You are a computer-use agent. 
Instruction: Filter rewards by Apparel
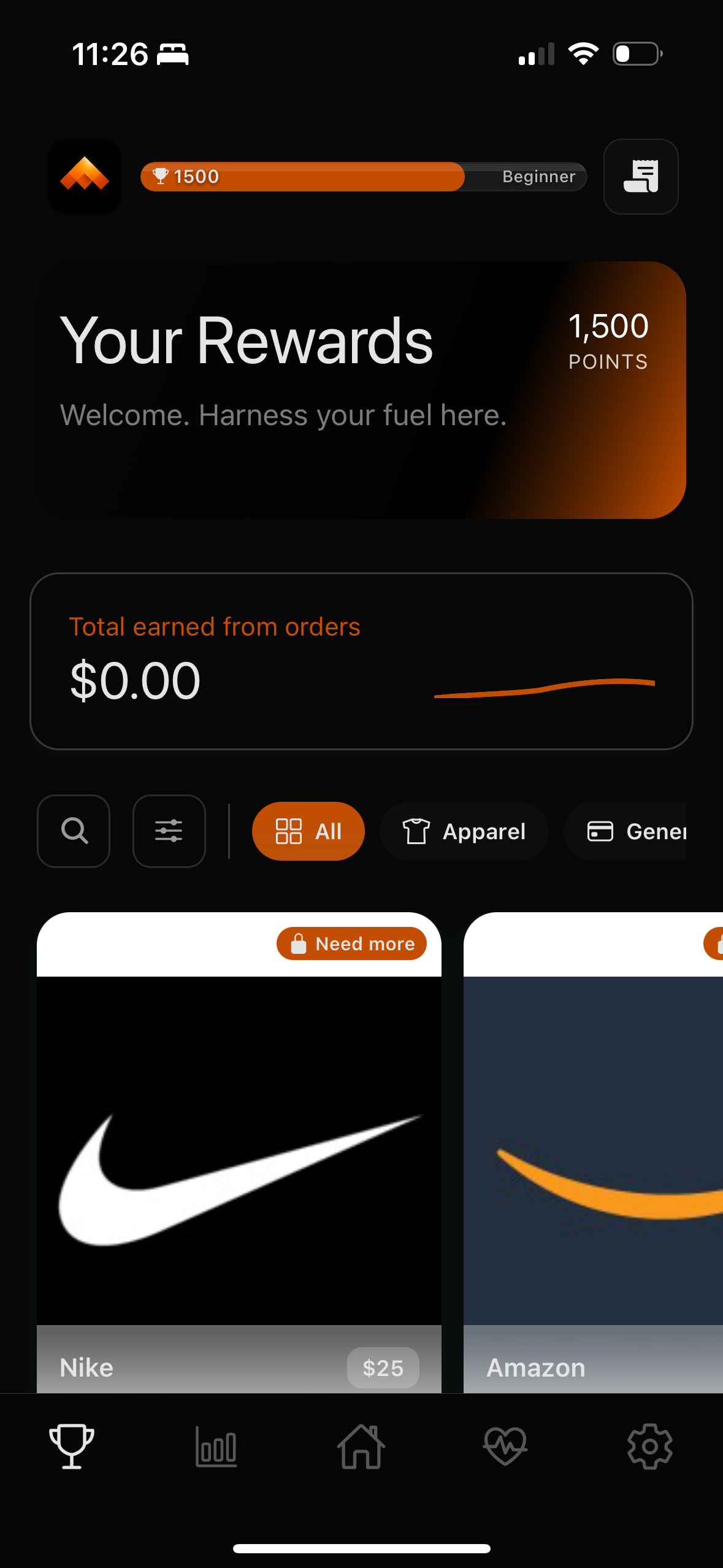464,831
